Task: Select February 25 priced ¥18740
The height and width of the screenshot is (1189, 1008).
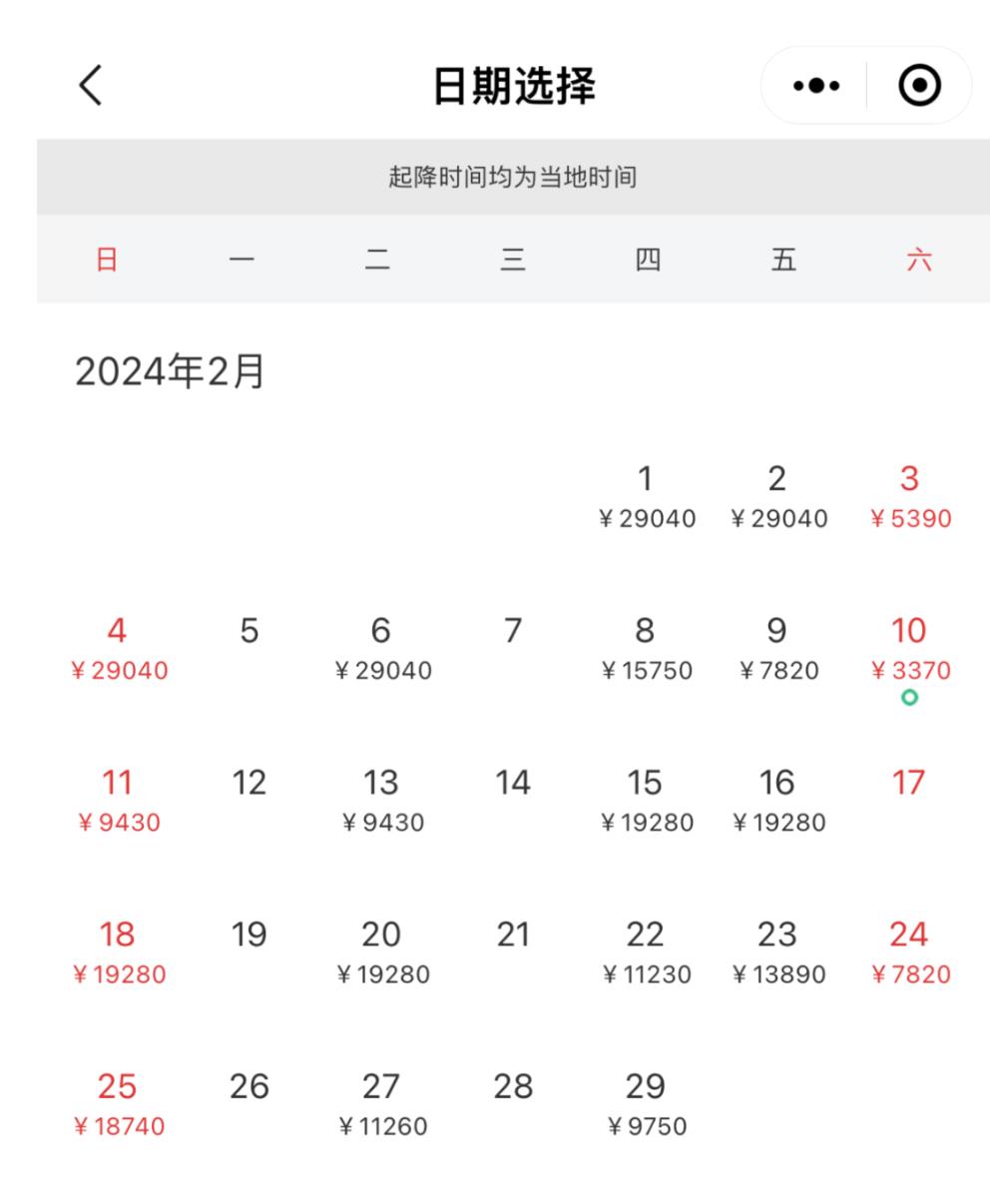Action: coord(118,1103)
